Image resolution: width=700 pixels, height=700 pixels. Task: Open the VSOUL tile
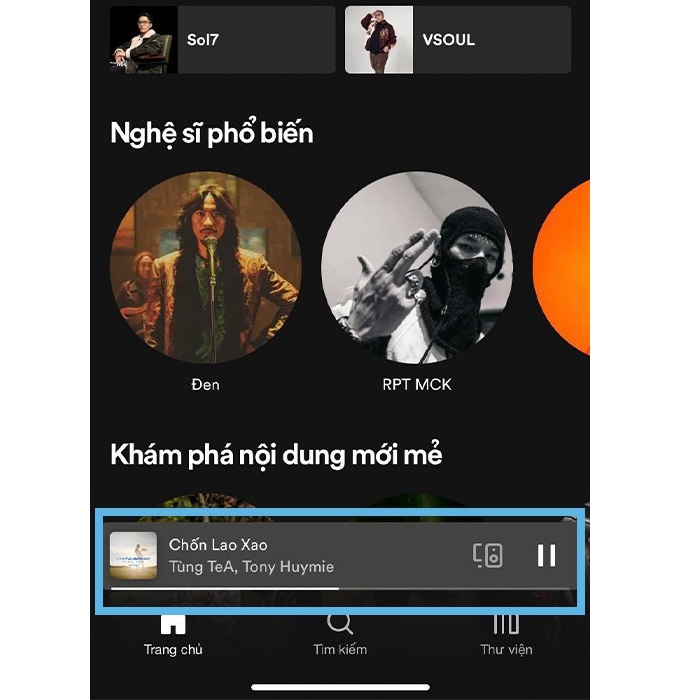point(458,40)
